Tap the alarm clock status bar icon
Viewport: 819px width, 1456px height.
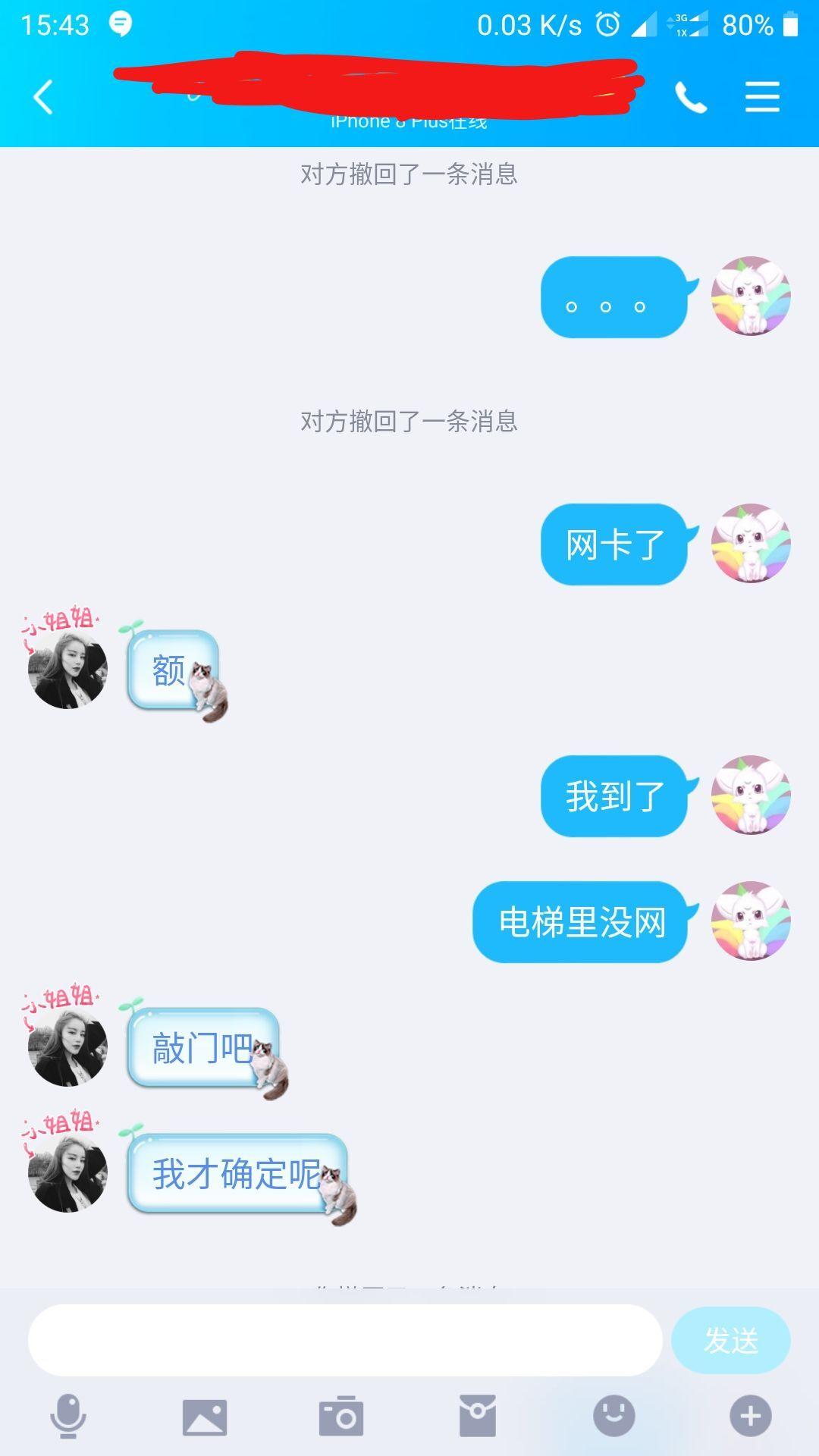click(607, 25)
